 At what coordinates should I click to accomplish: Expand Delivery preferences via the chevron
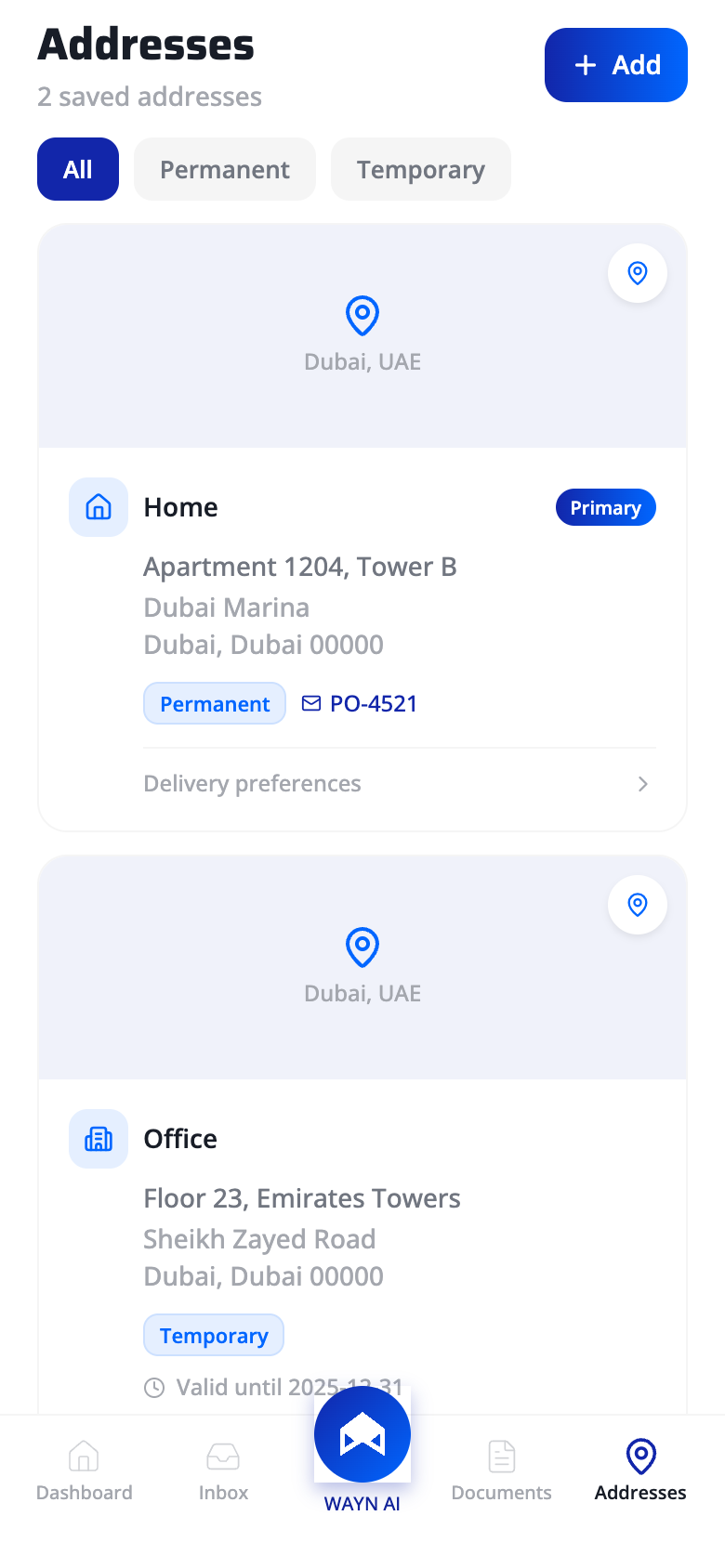[642, 783]
